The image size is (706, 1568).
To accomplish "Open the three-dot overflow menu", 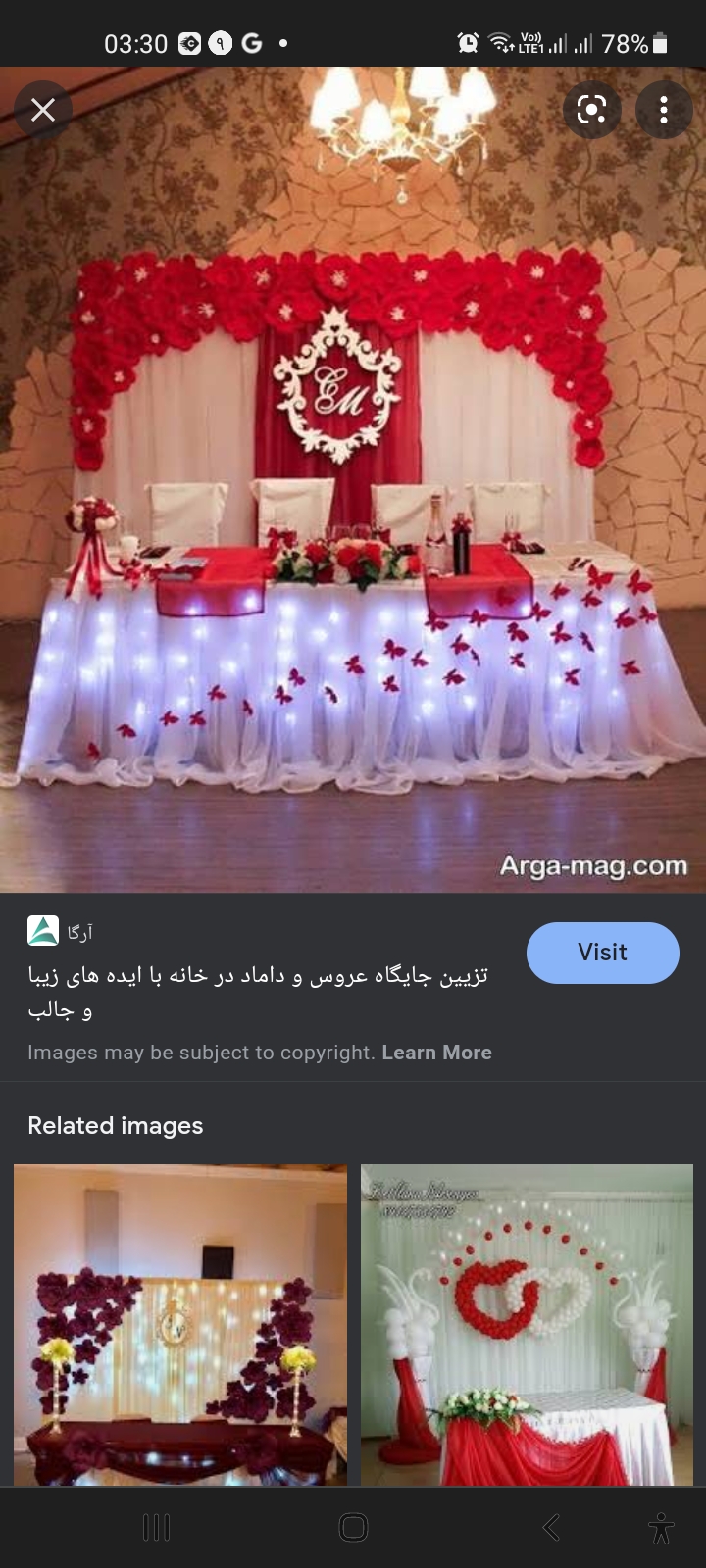I will [x=664, y=110].
